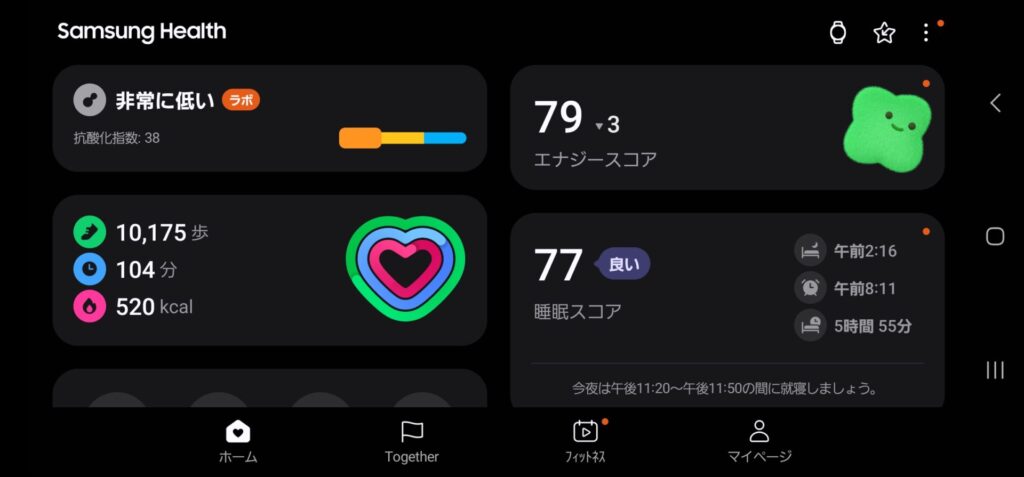Switch to the Together tab

[x=412, y=442]
